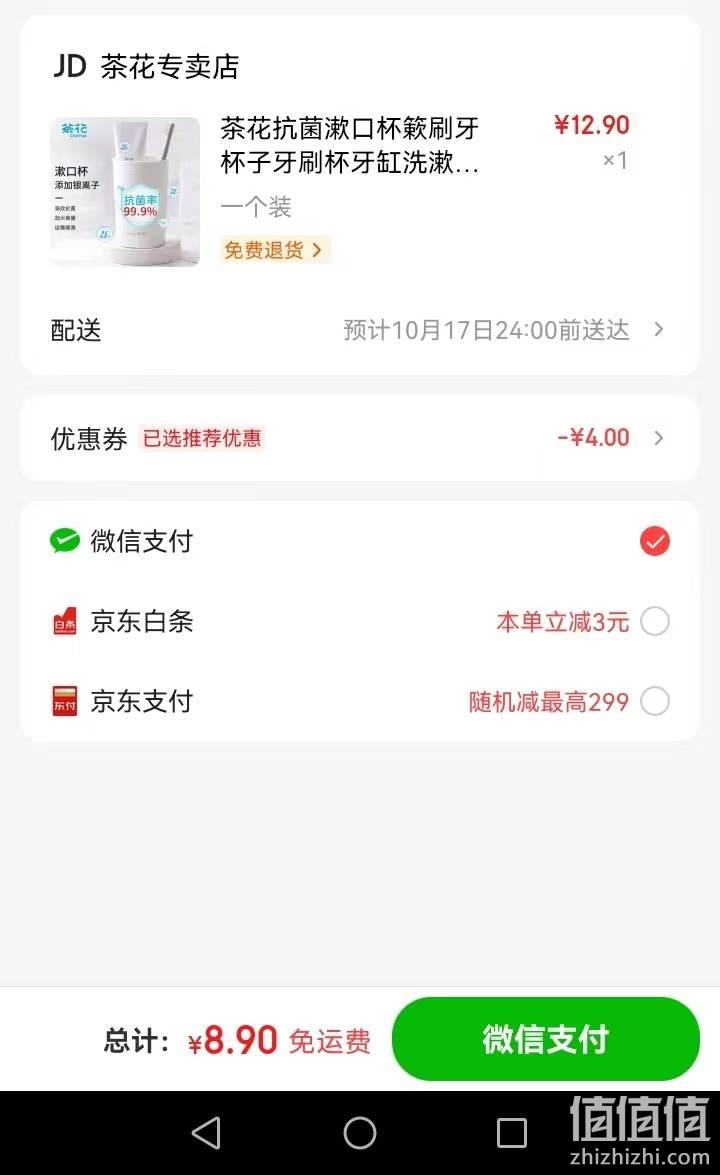Select 微信支付 as payment method
Image resolution: width=720 pixels, height=1175 pixels.
[x=360, y=541]
